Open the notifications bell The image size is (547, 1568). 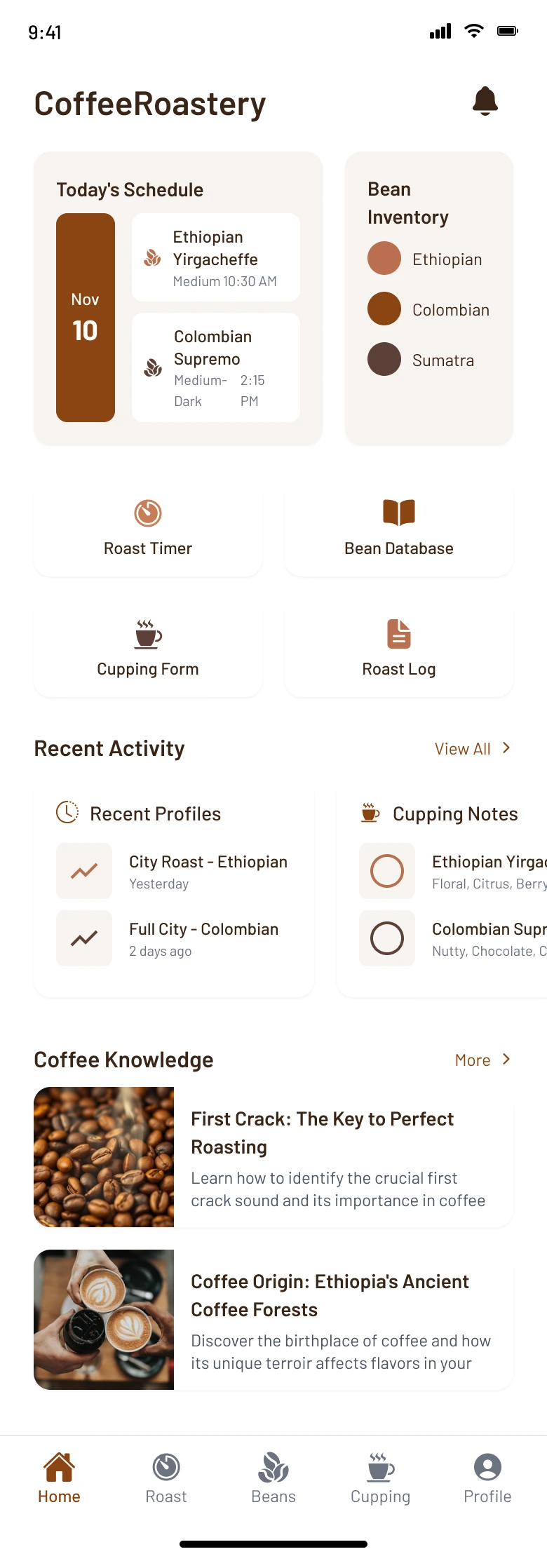point(485,102)
